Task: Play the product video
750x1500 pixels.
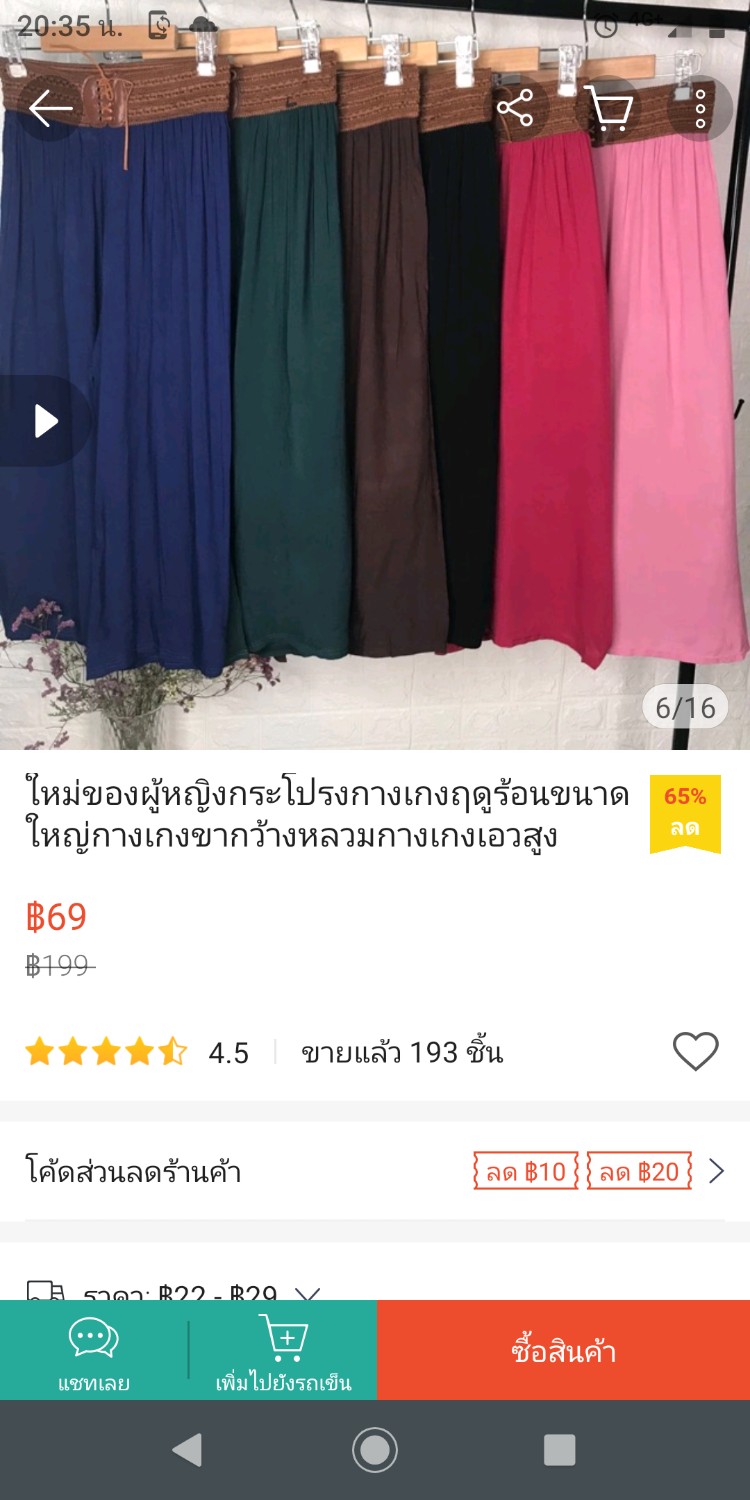Action: point(45,421)
